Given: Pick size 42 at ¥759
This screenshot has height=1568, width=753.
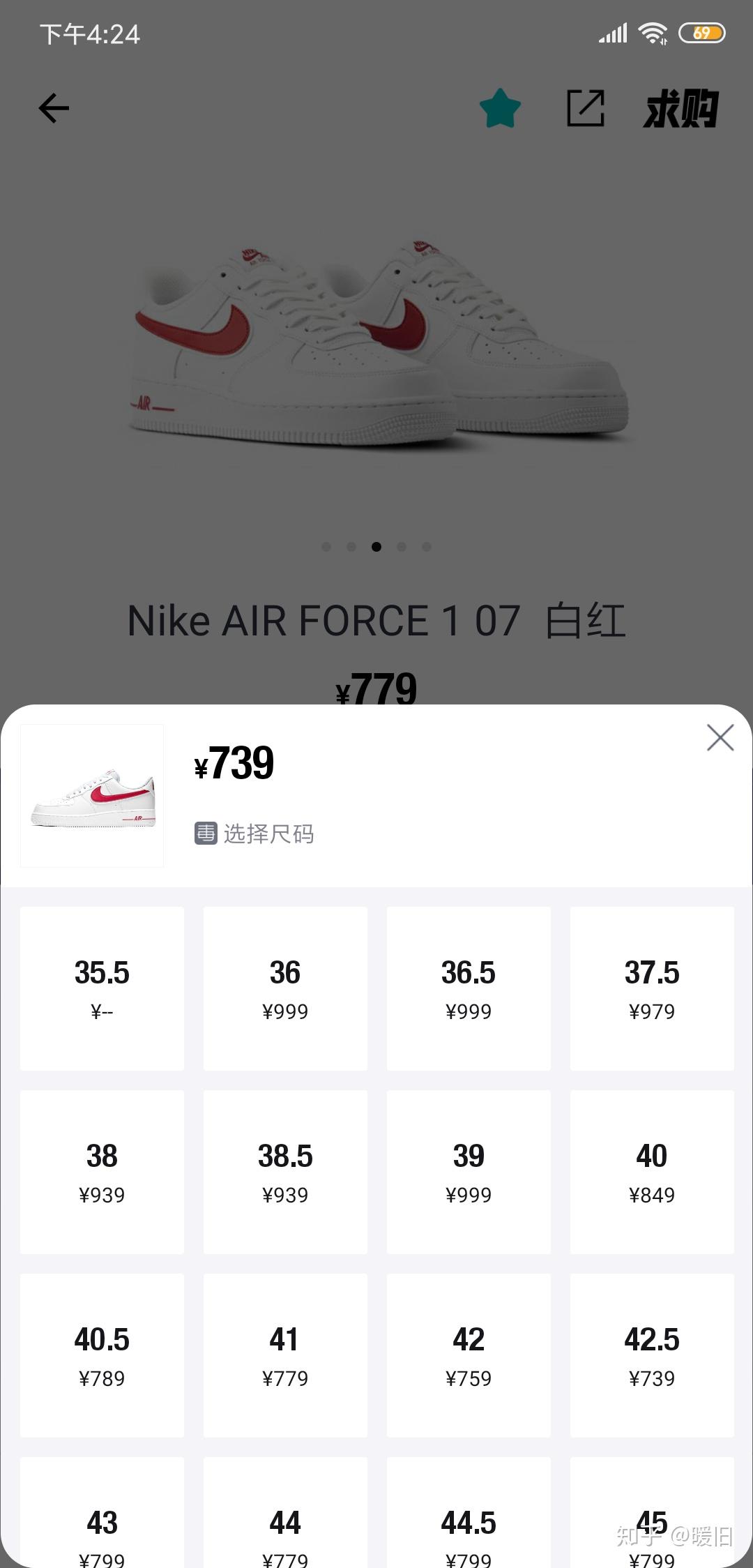Looking at the screenshot, I should point(469,1355).
